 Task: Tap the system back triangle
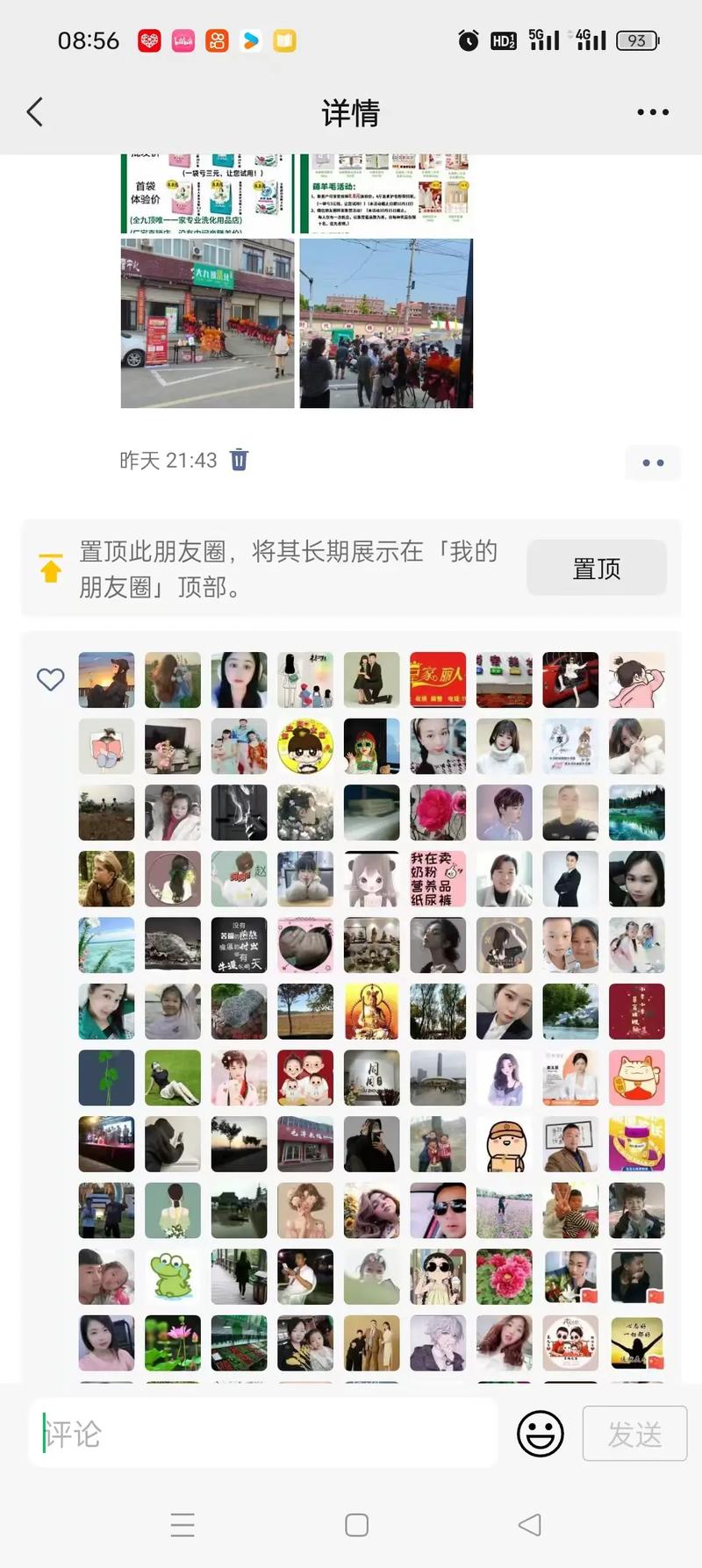point(529,1524)
